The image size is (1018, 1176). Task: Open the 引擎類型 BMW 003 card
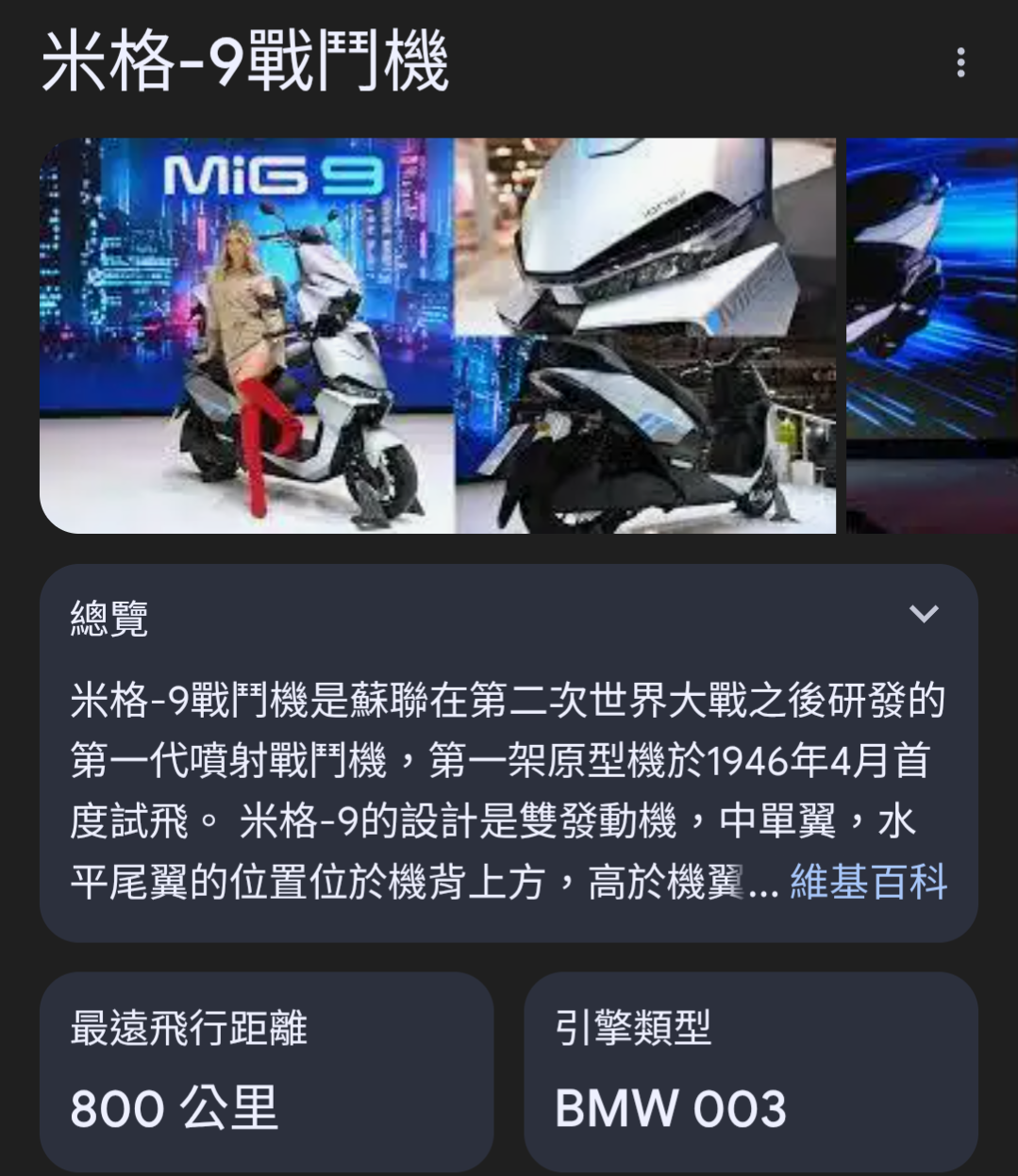pos(750,1071)
